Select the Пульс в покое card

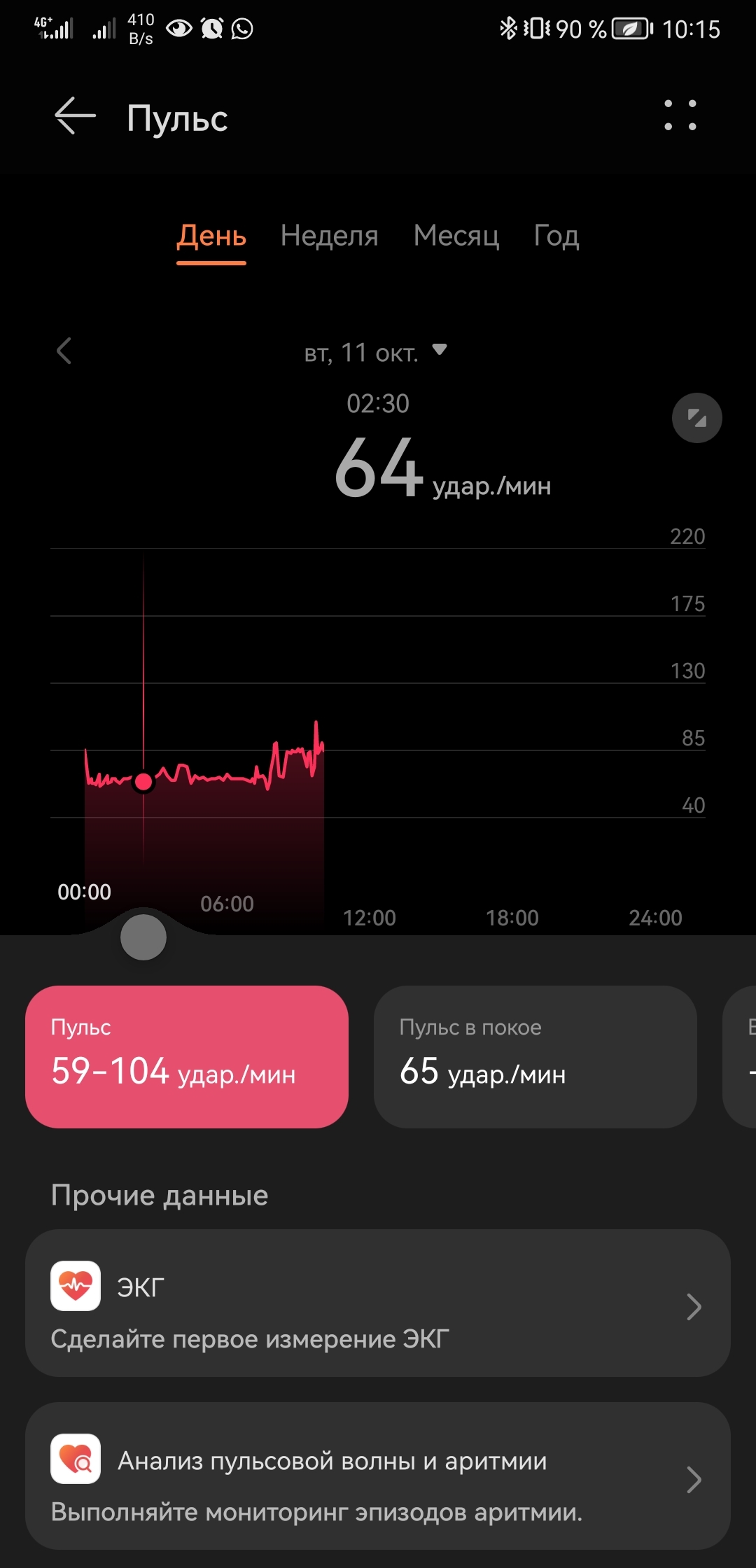point(535,1056)
